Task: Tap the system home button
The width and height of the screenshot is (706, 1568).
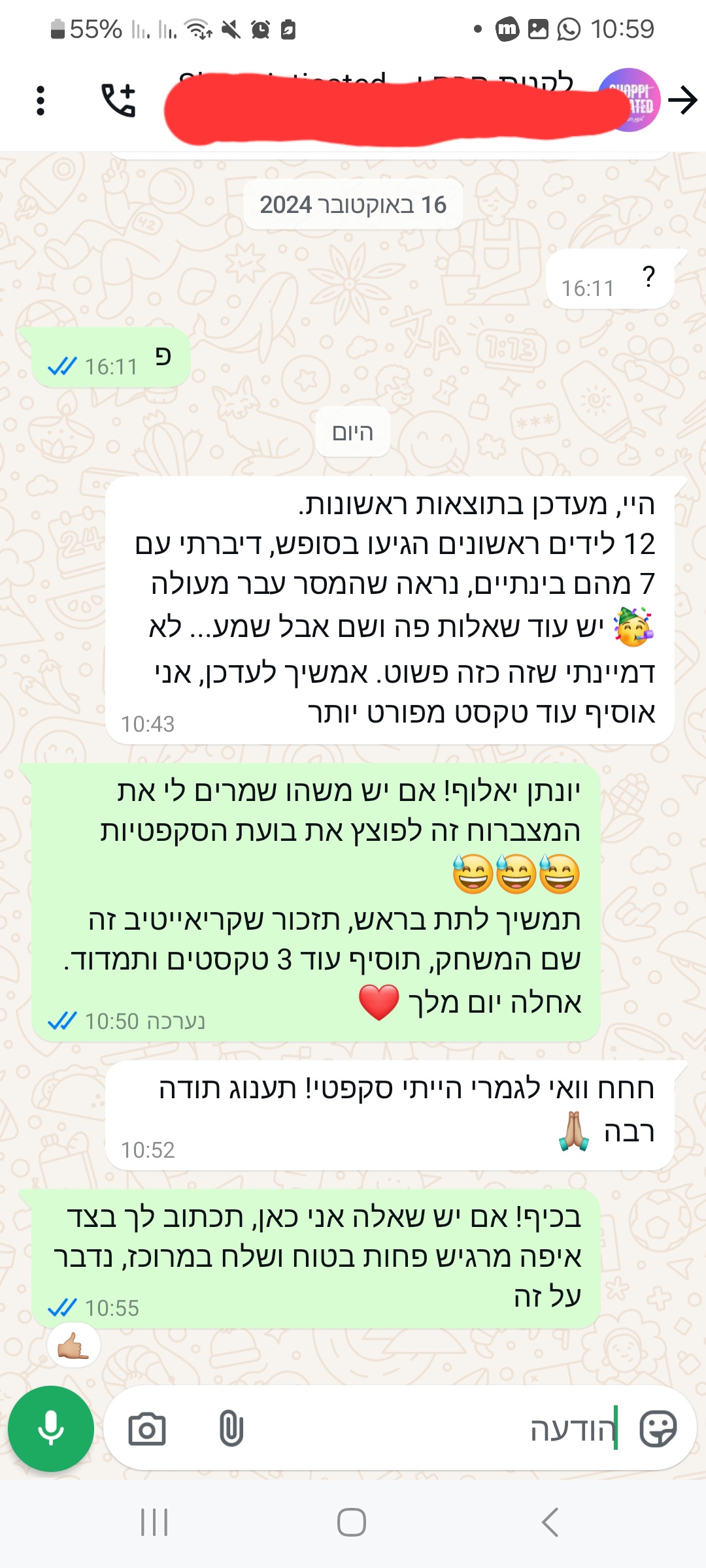Action: coord(352,1522)
